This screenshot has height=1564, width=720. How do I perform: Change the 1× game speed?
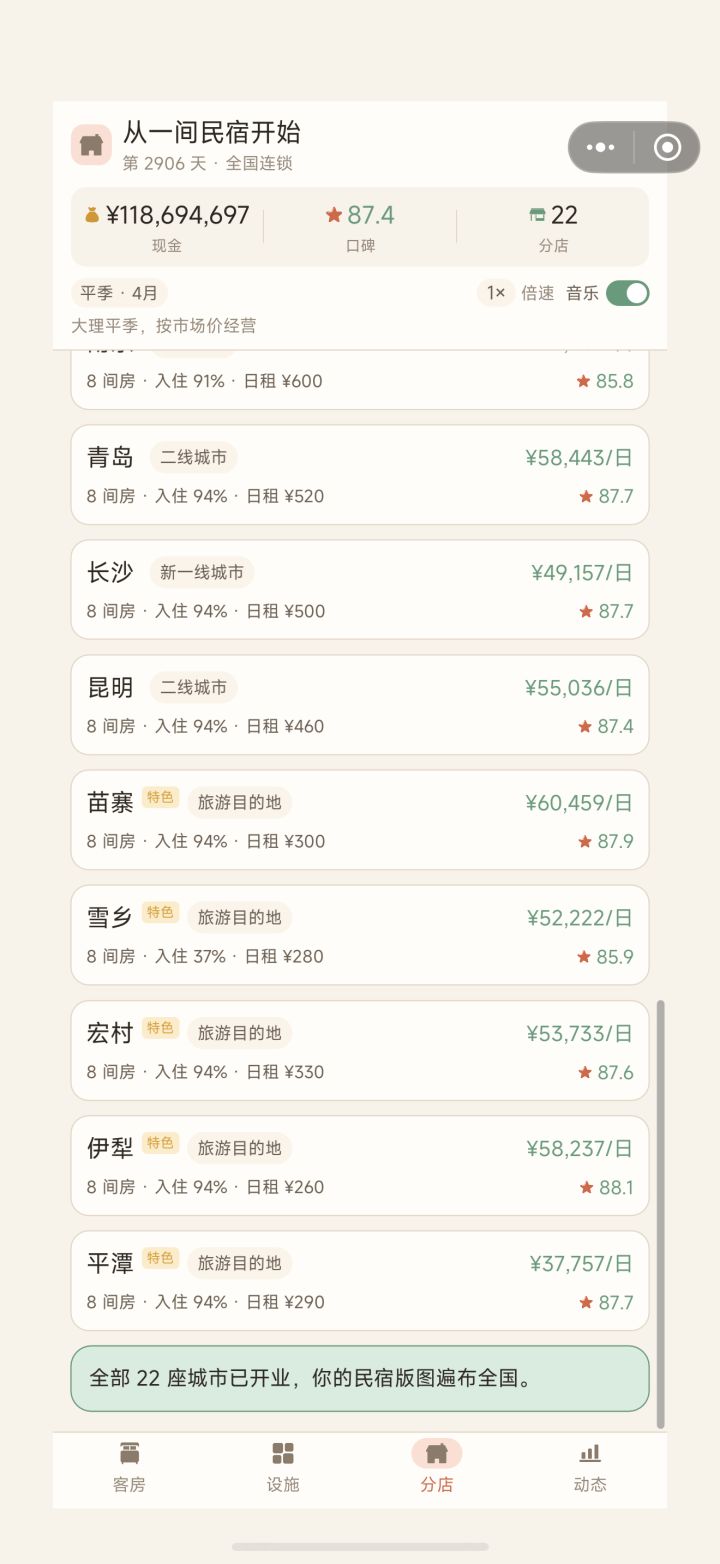pos(496,293)
